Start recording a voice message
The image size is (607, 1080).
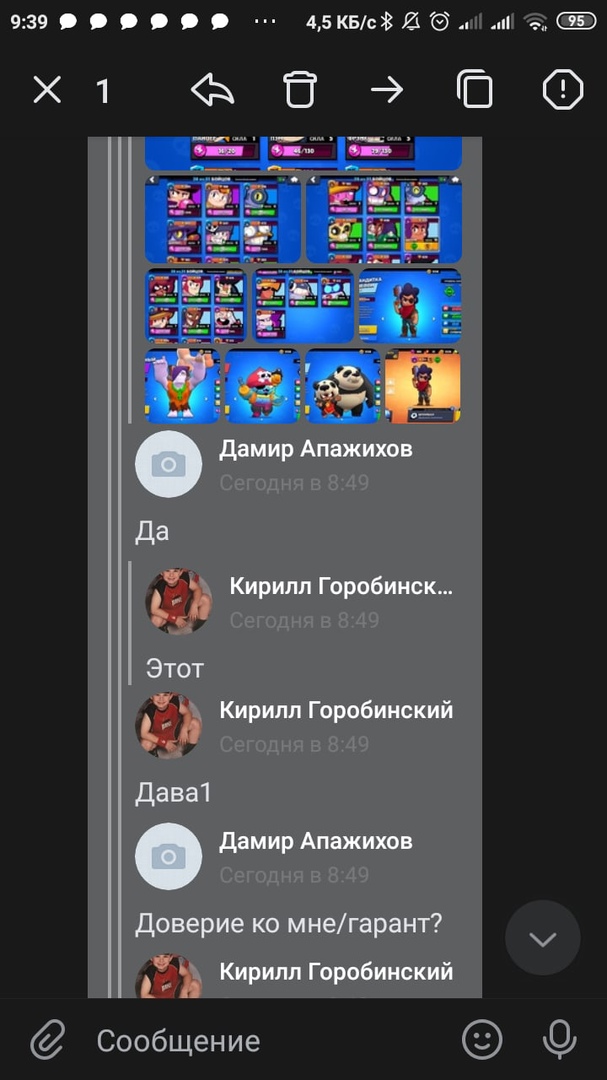[560, 1040]
